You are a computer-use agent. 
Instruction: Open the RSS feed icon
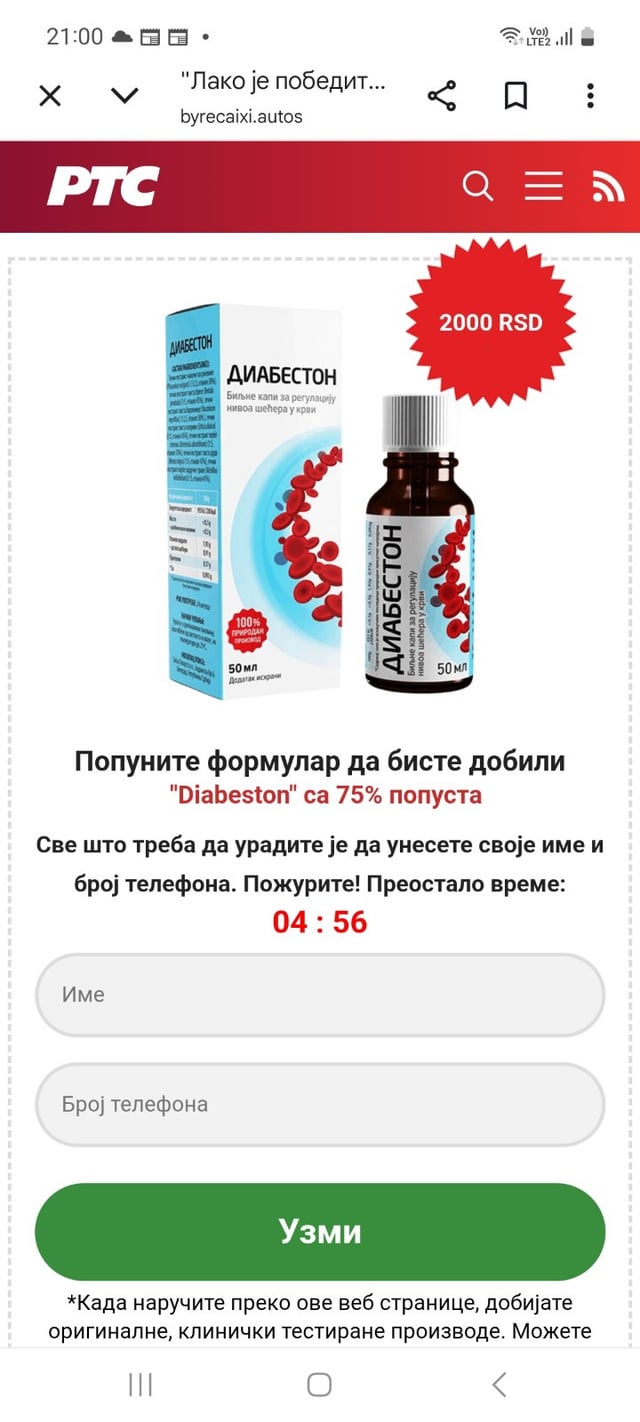click(x=607, y=186)
